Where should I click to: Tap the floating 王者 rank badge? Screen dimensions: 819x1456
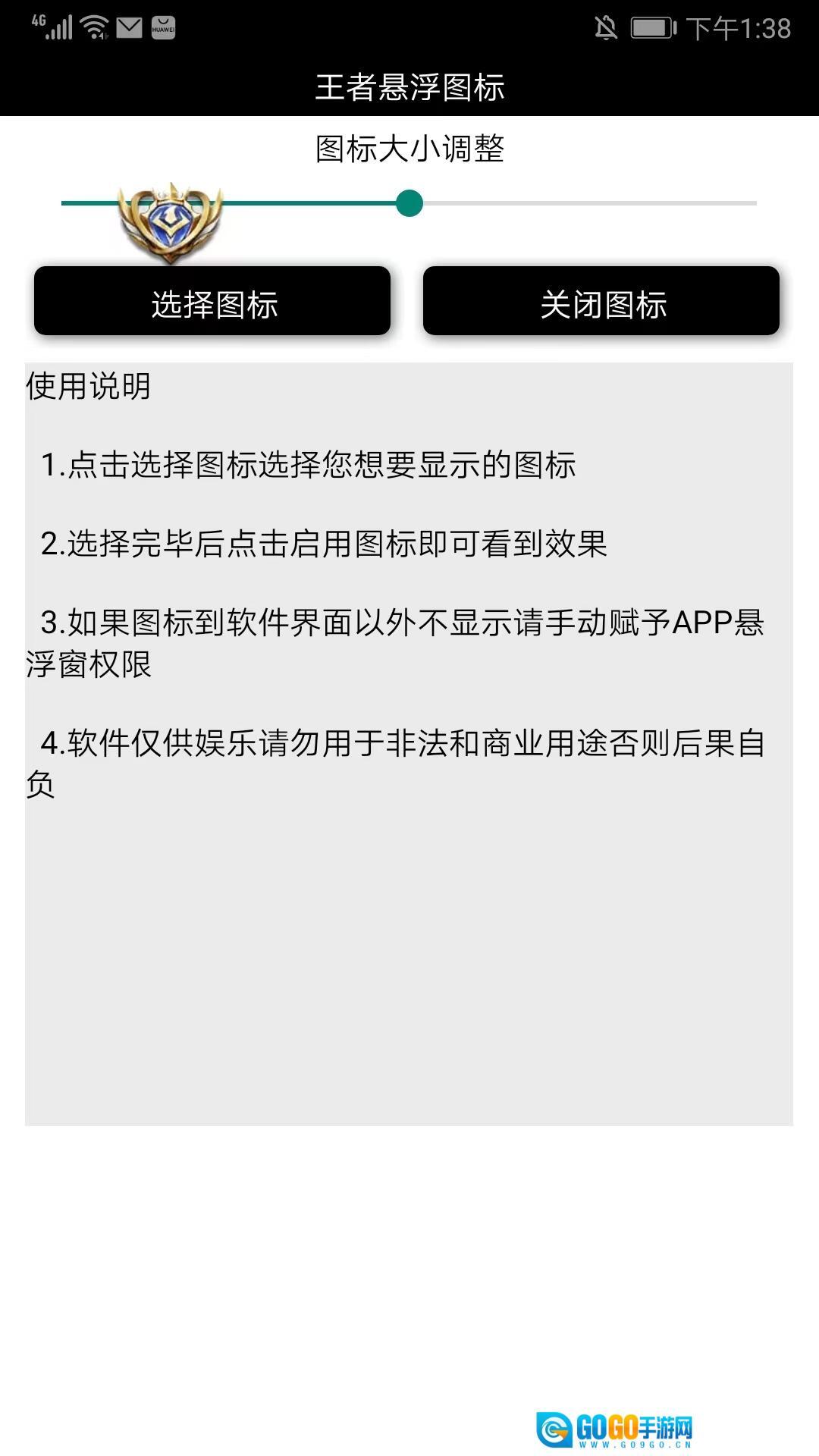coord(171,223)
